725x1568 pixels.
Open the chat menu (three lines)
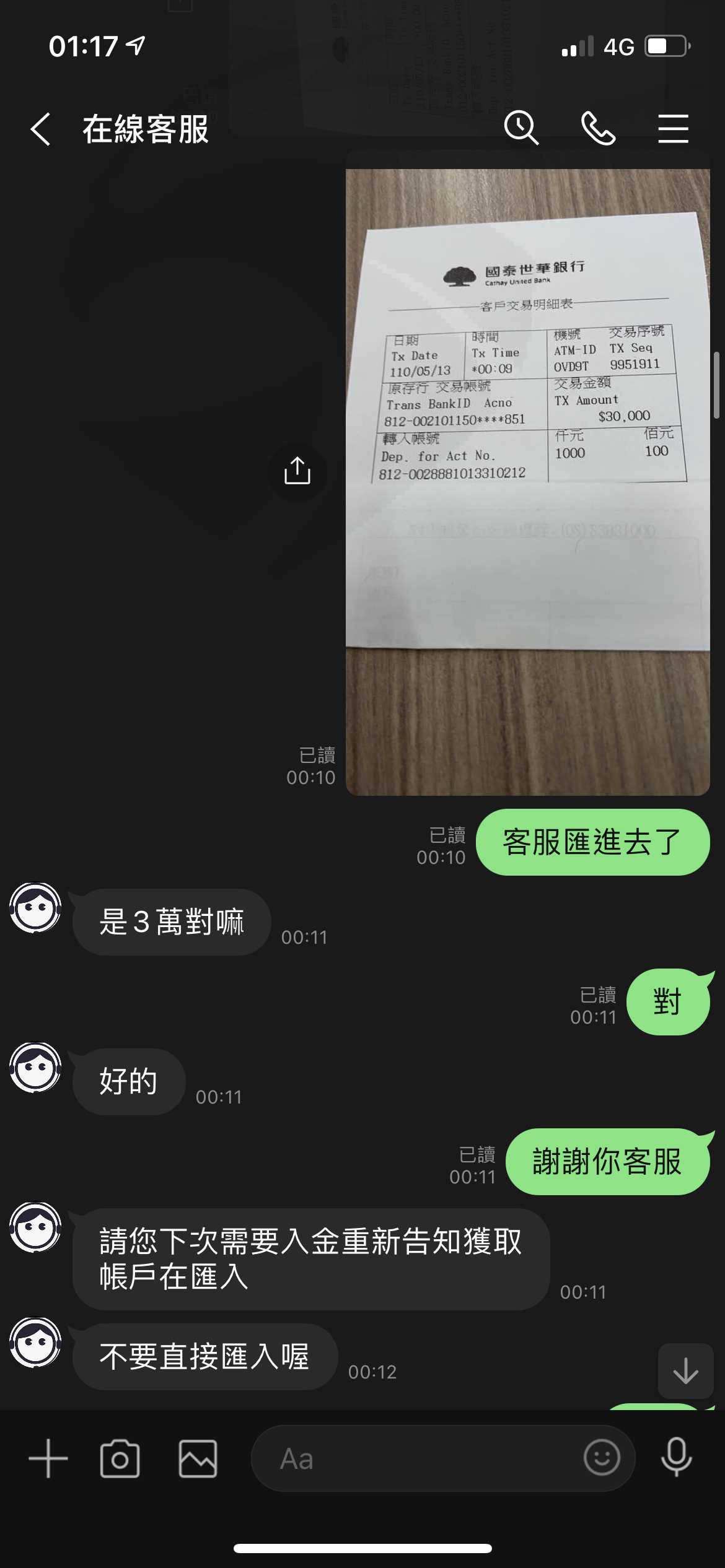(x=674, y=129)
